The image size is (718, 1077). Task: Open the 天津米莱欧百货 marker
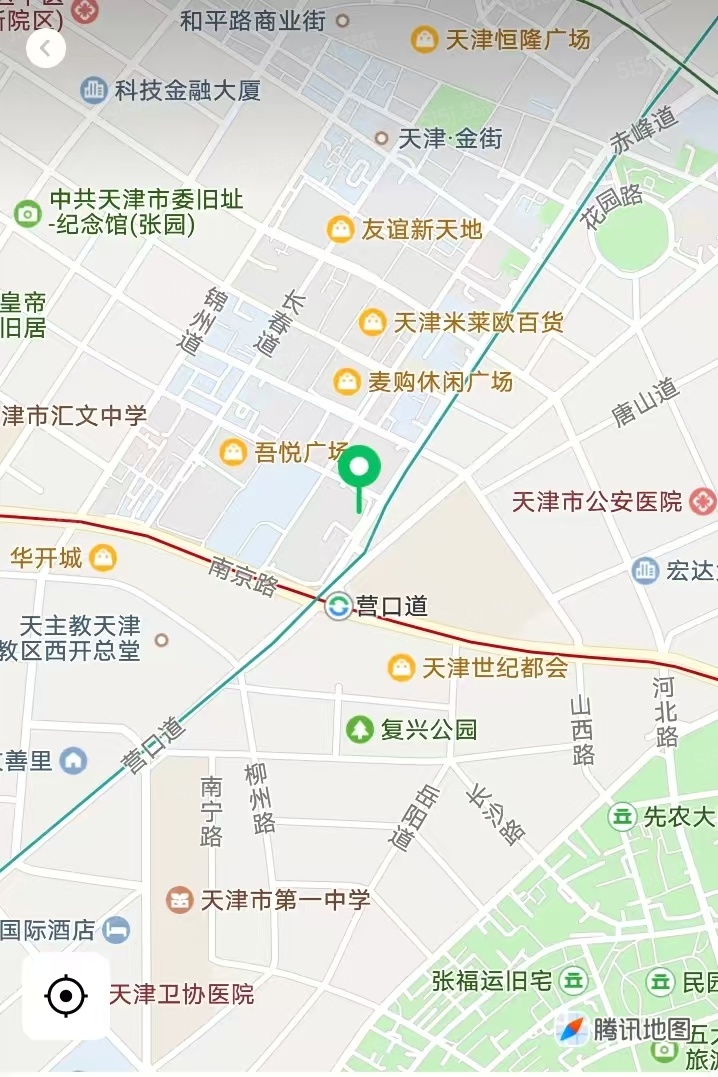coord(373,322)
